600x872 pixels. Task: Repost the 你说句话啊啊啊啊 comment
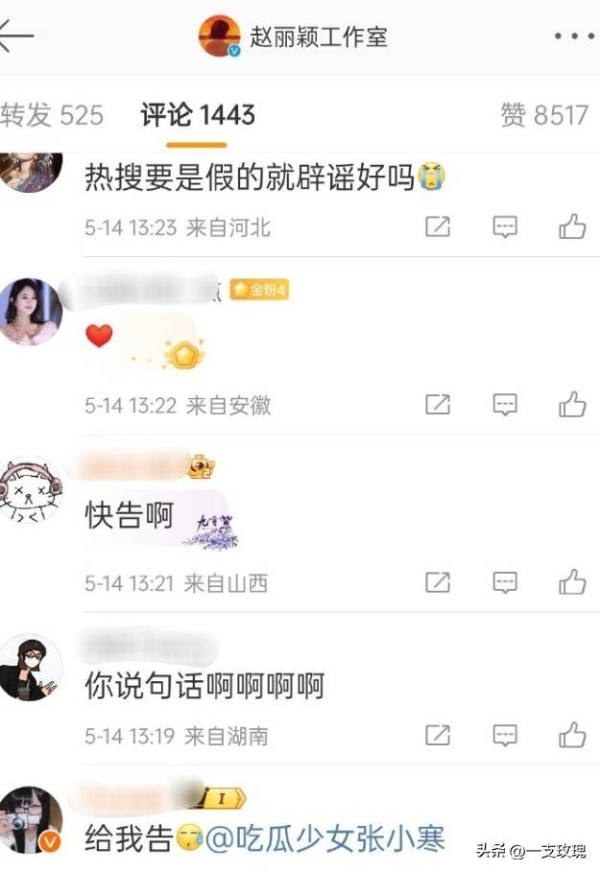click(437, 736)
